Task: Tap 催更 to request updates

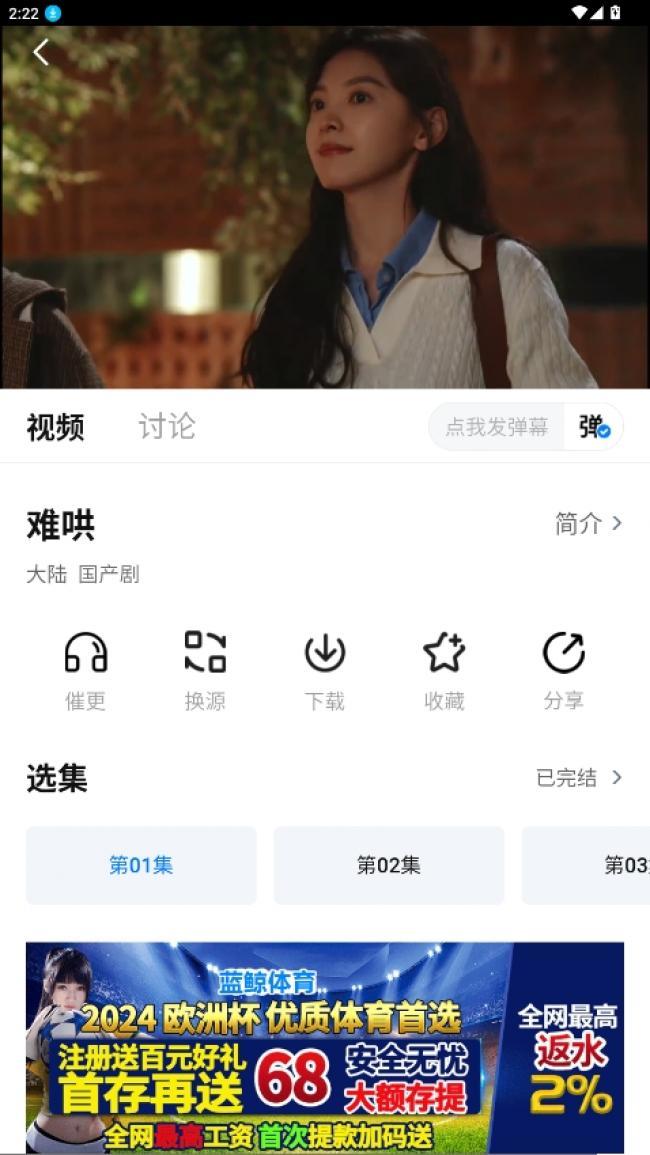Action: click(x=86, y=671)
